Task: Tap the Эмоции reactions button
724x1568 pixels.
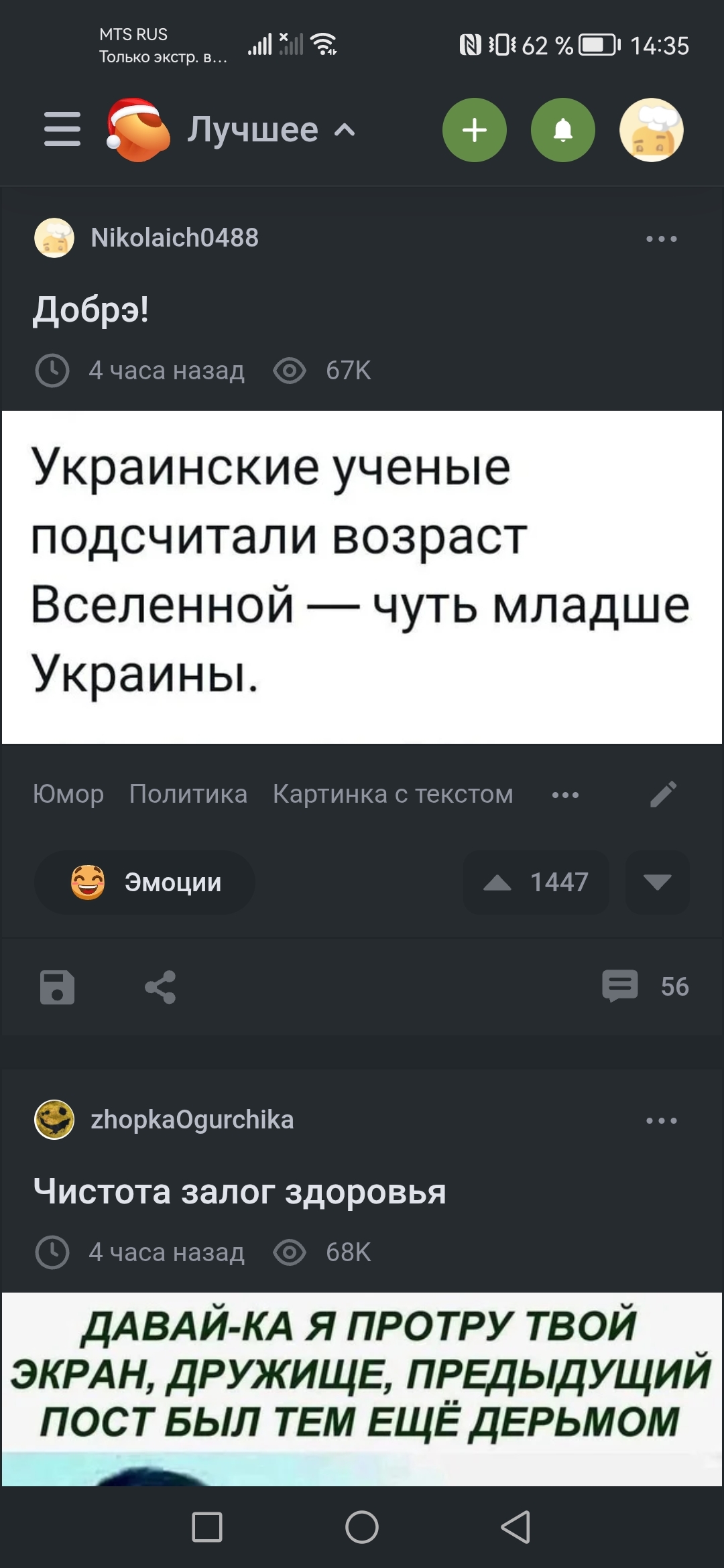Action: pos(145,883)
